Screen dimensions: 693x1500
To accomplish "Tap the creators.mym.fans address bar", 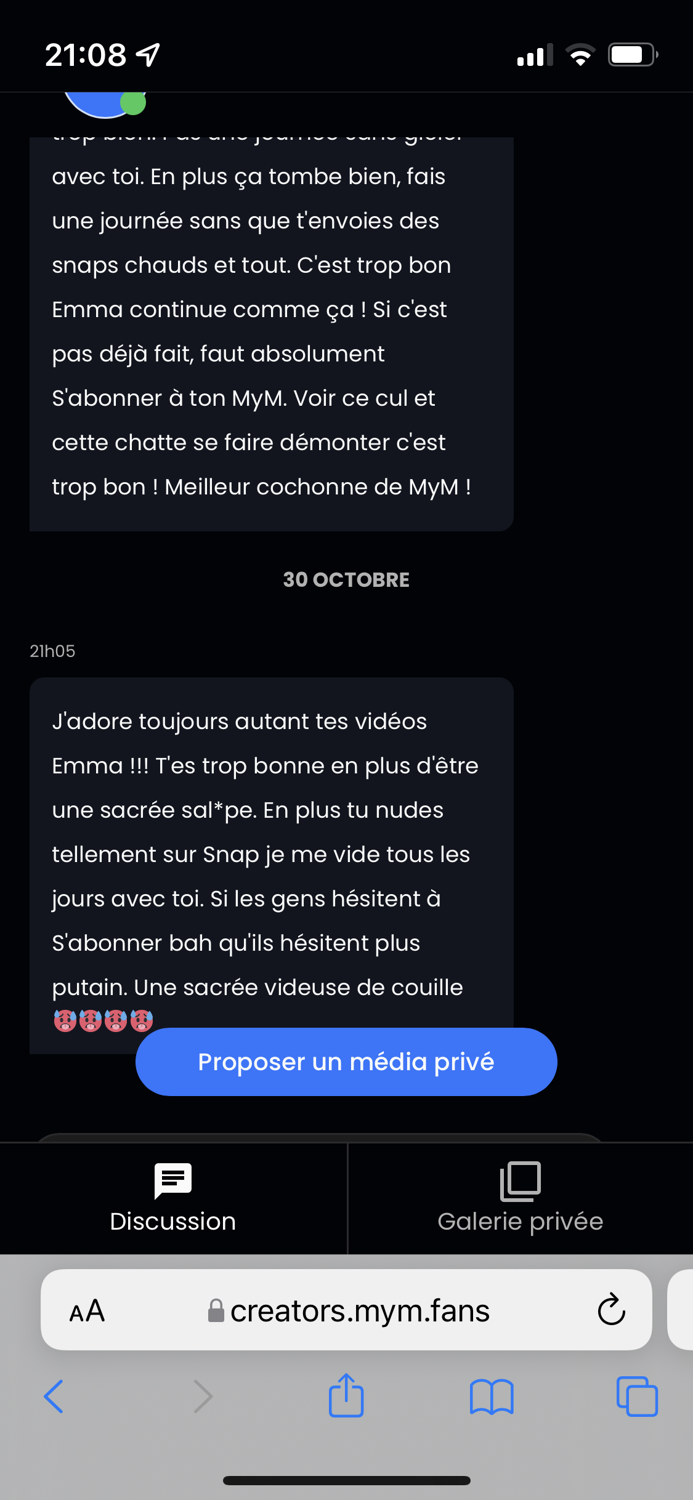I will tap(348, 1311).
